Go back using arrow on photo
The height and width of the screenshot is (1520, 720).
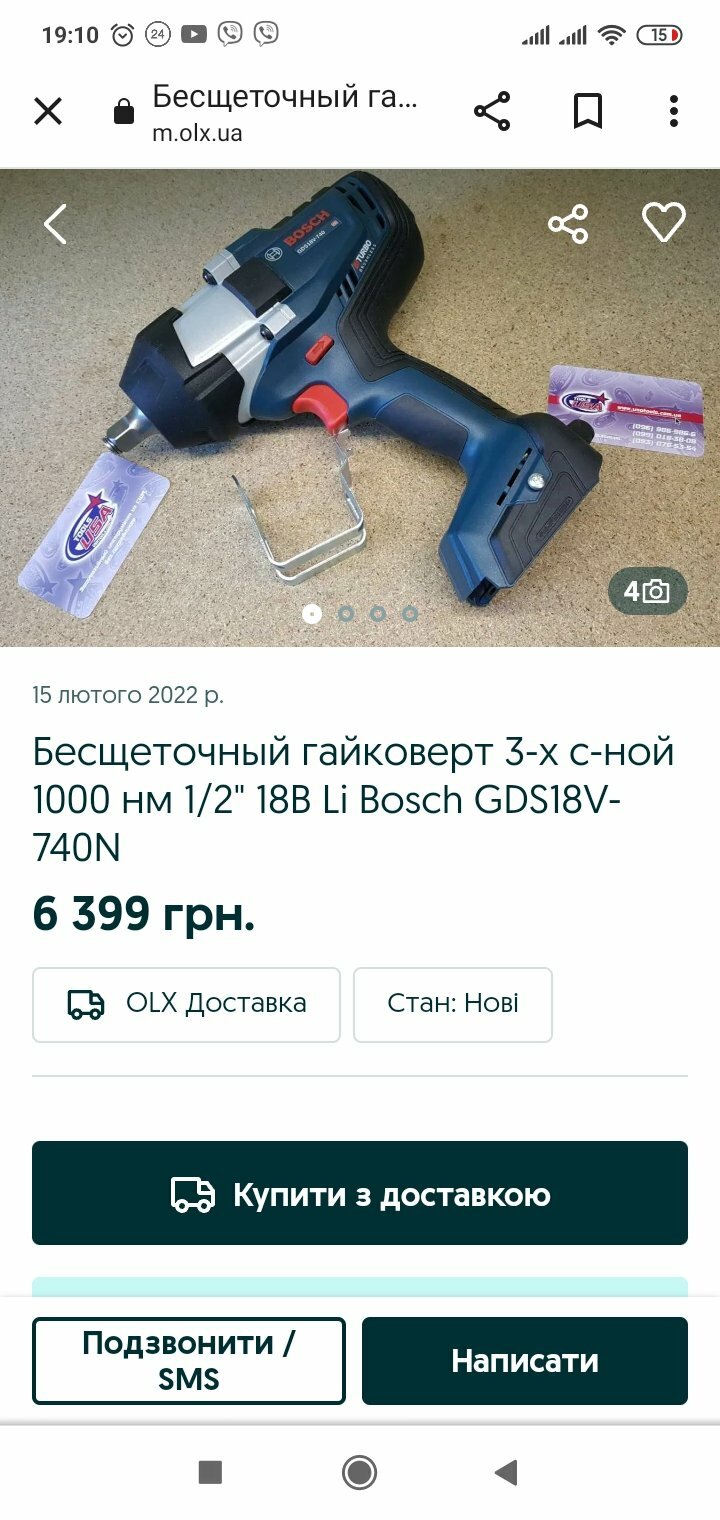pos(55,224)
